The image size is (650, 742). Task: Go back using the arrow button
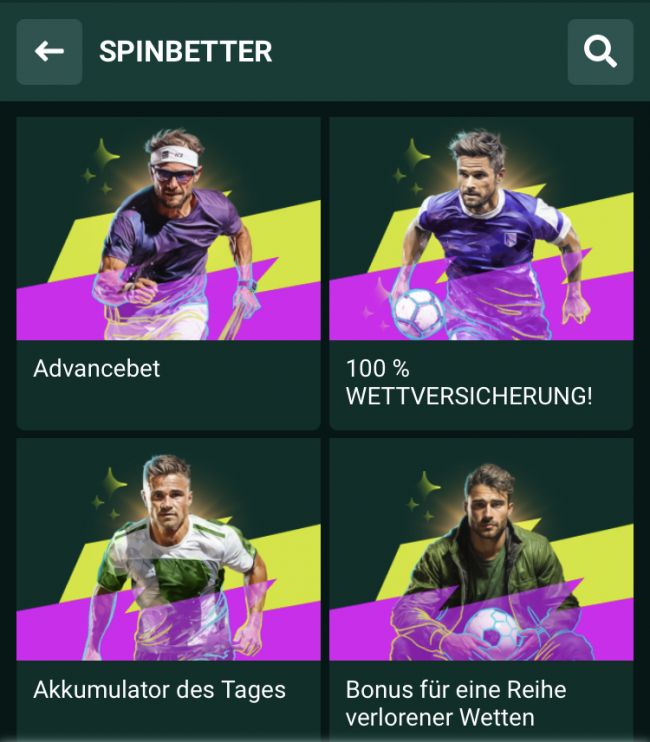click(49, 52)
